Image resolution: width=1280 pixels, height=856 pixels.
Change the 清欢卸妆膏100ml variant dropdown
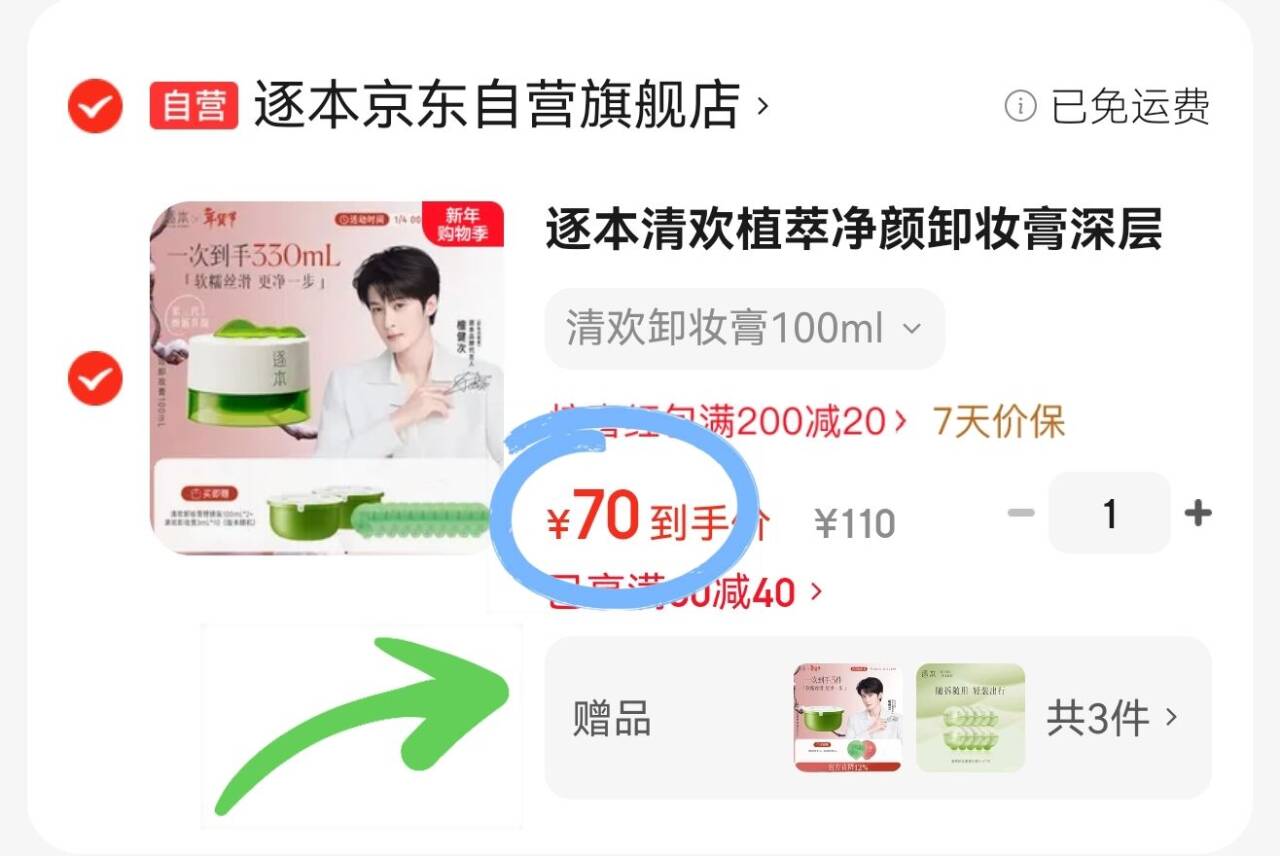(x=744, y=329)
